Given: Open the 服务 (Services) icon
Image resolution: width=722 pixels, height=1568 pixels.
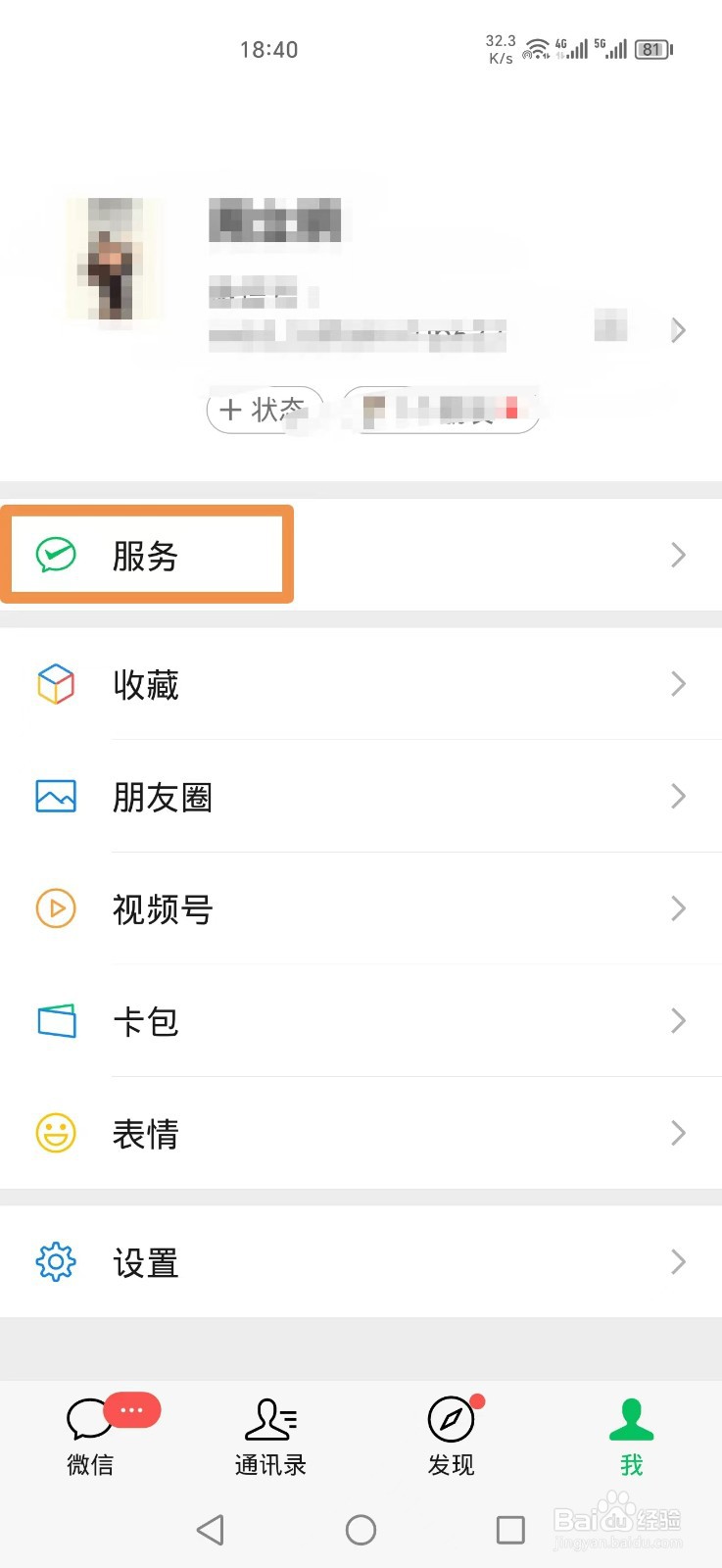Looking at the screenshot, I should click(56, 555).
